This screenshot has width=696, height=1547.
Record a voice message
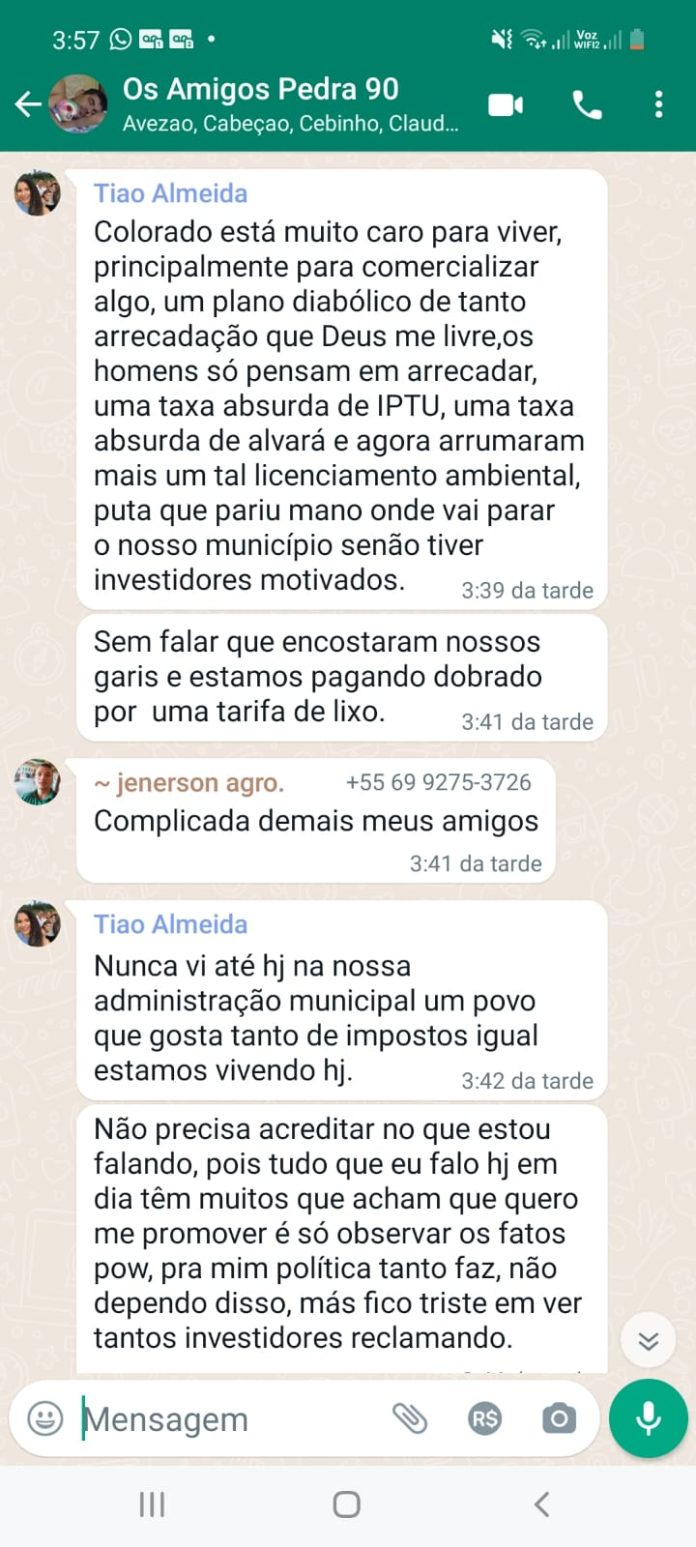click(x=648, y=1418)
